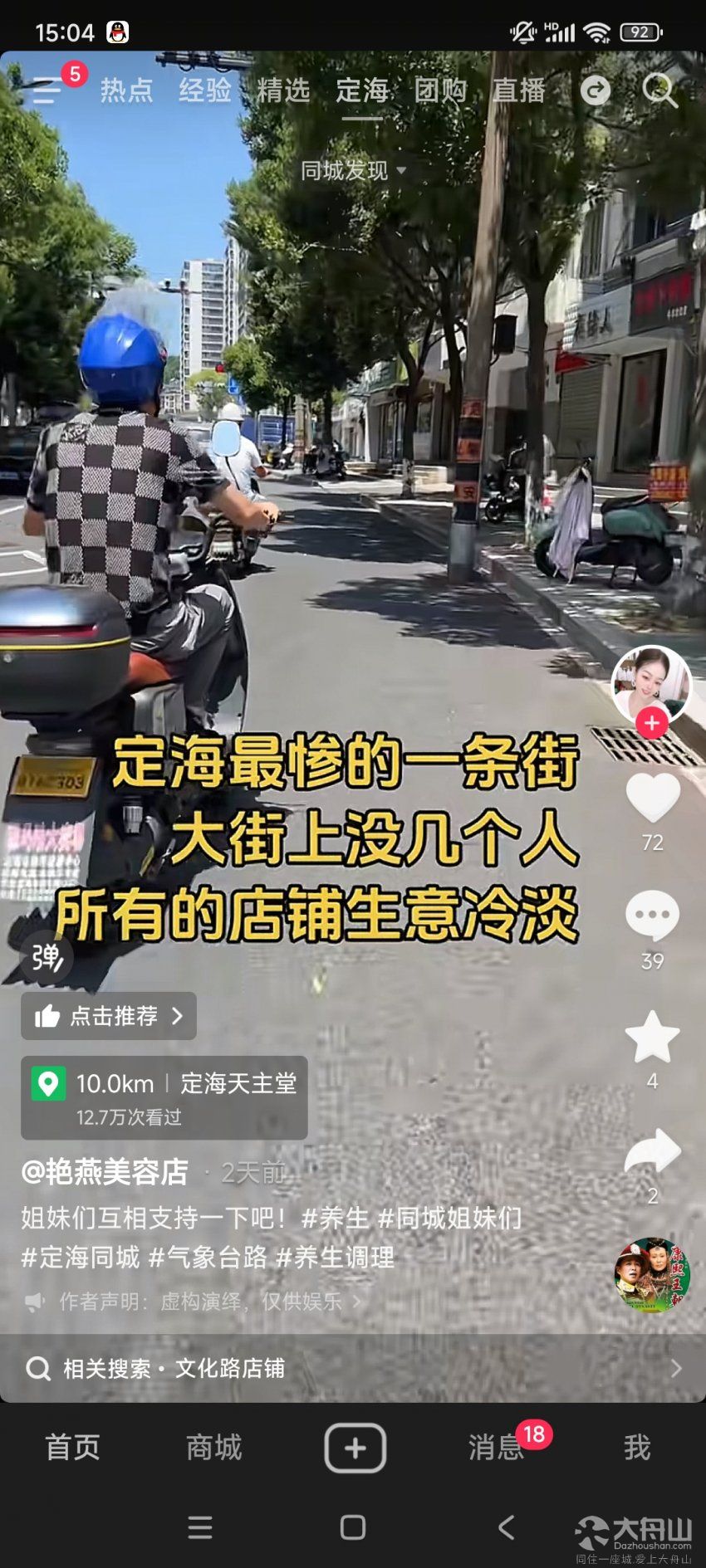This screenshot has height=1568, width=706.
Task: Create a new post with plus button
Action: [x=355, y=1448]
